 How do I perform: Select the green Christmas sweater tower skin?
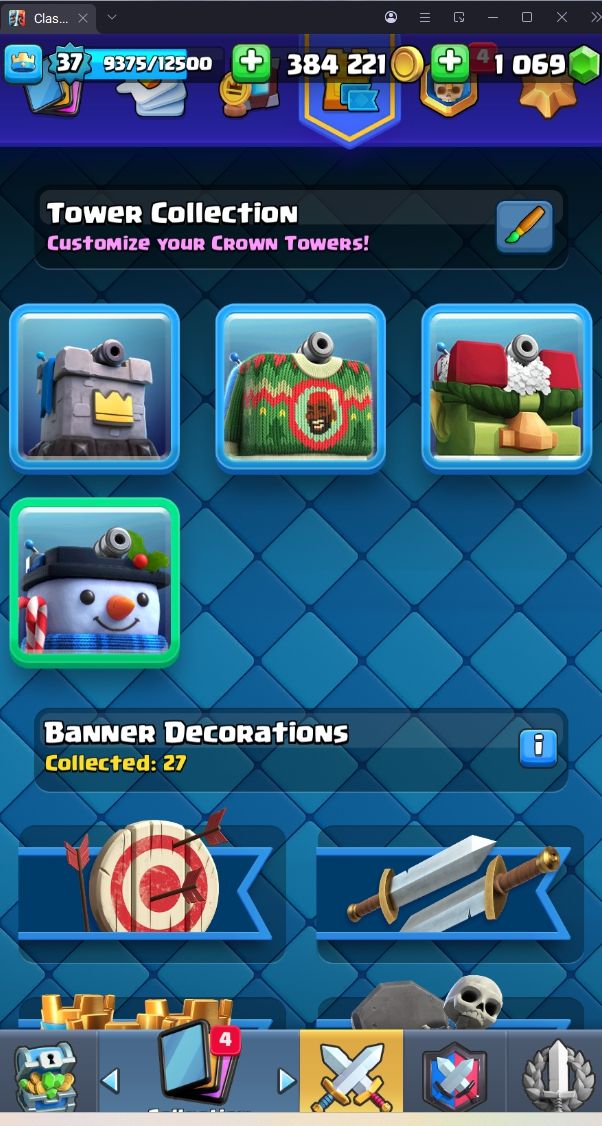click(x=301, y=388)
